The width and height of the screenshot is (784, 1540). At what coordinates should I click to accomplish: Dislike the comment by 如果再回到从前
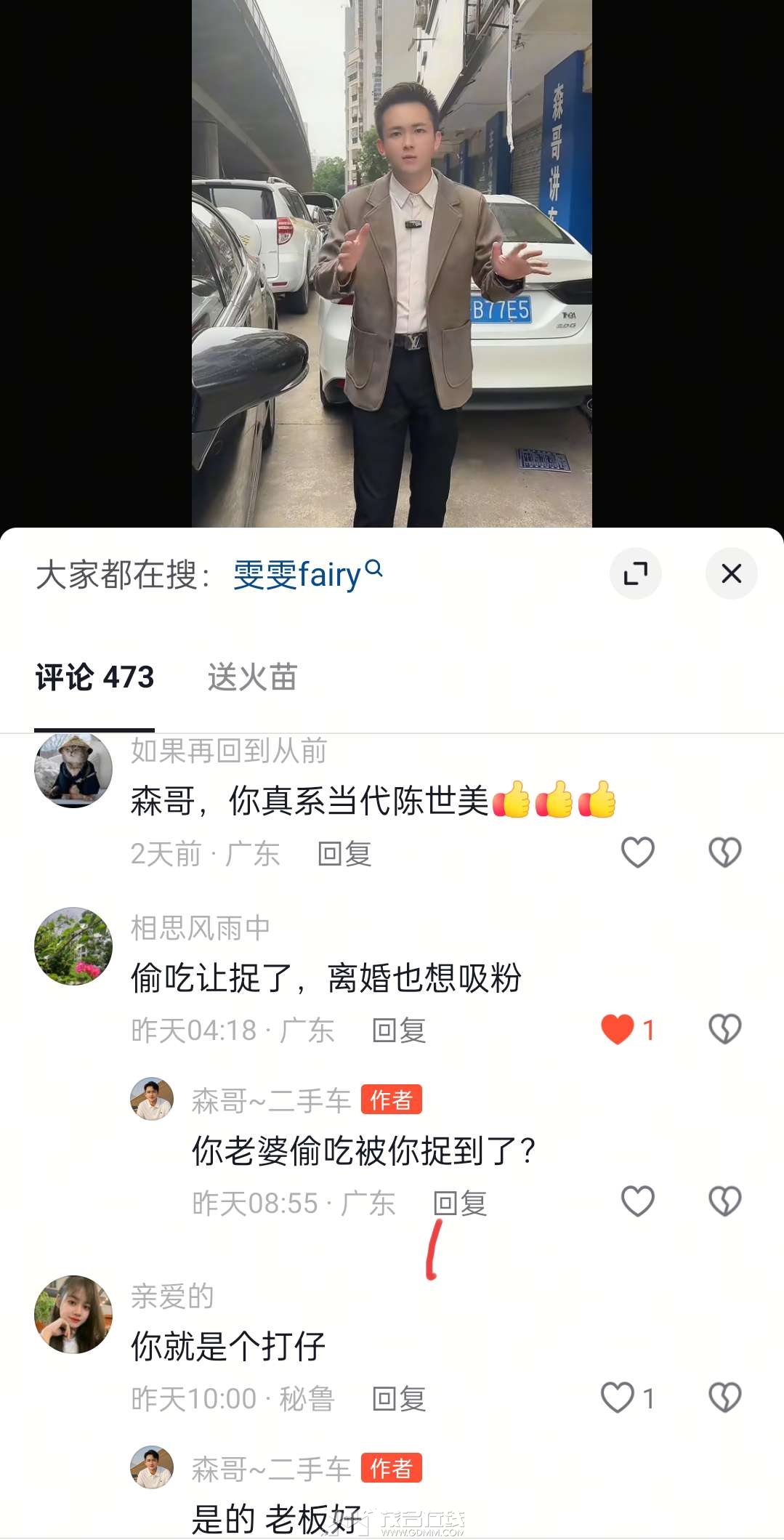pos(724,852)
